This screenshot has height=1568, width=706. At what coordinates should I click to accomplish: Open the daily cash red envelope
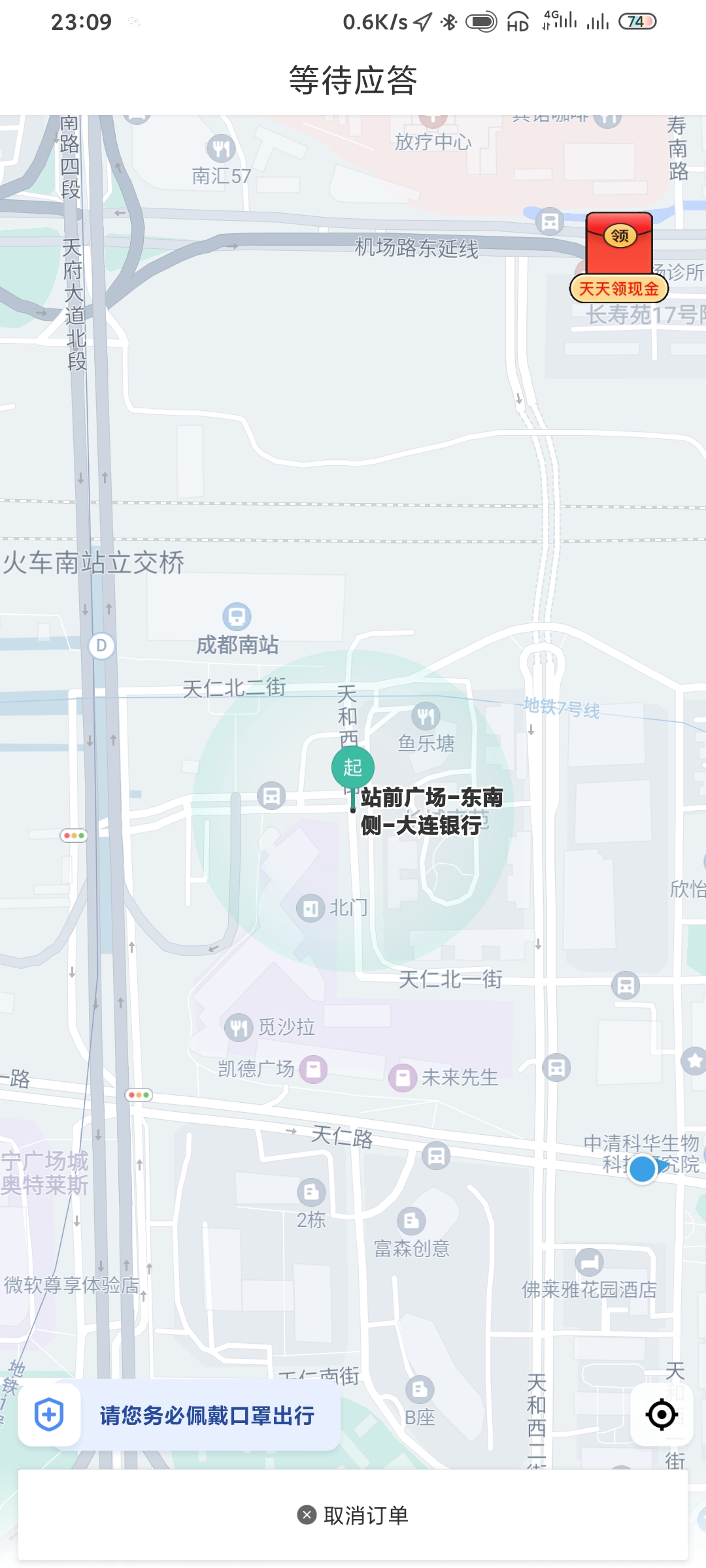point(618,257)
